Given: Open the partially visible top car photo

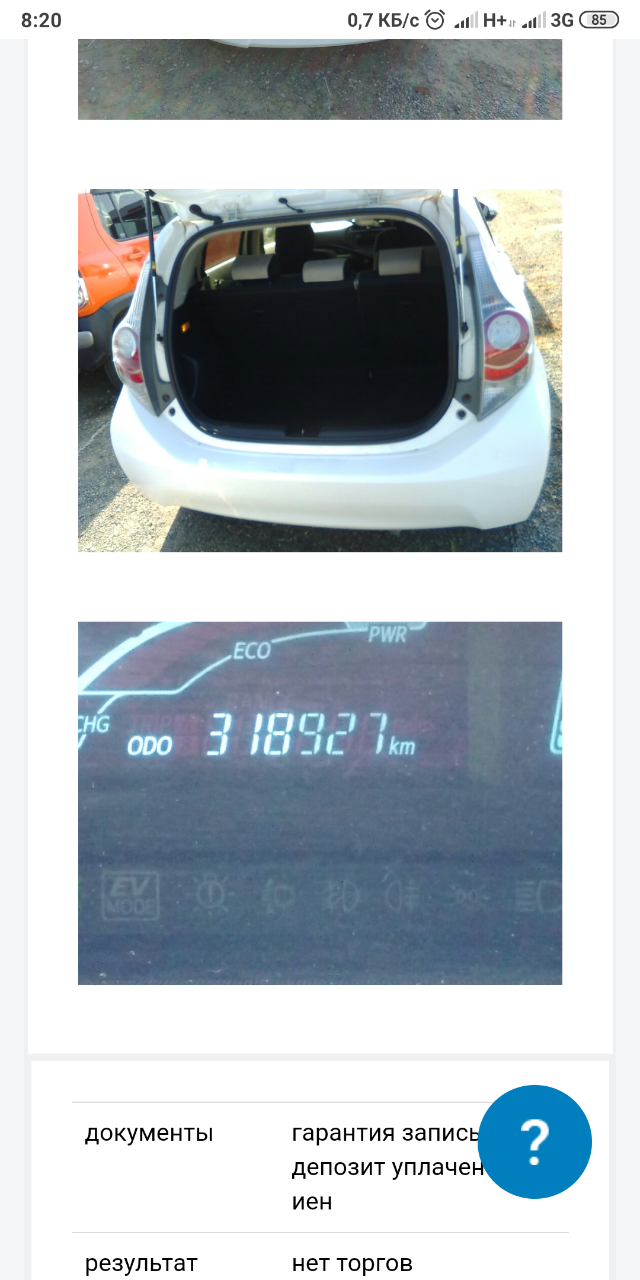Looking at the screenshot, I should pyautogui.click(x=320, y=80).
